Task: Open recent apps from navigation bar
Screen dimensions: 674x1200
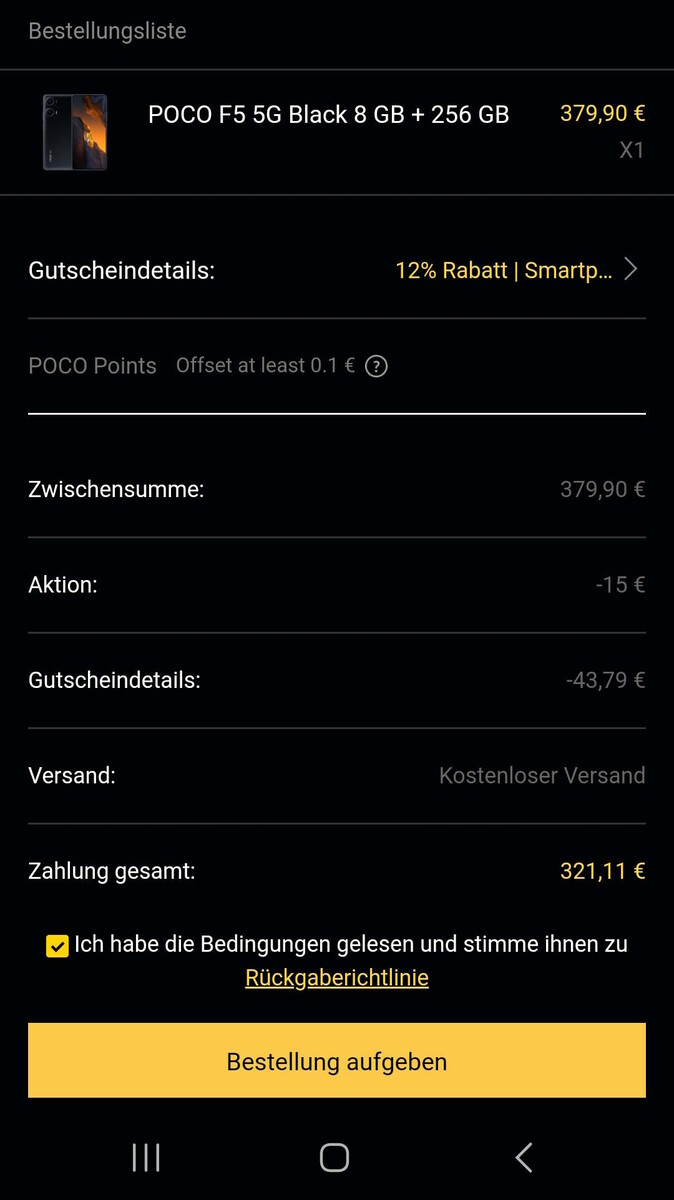Action: click(146, 1157)
